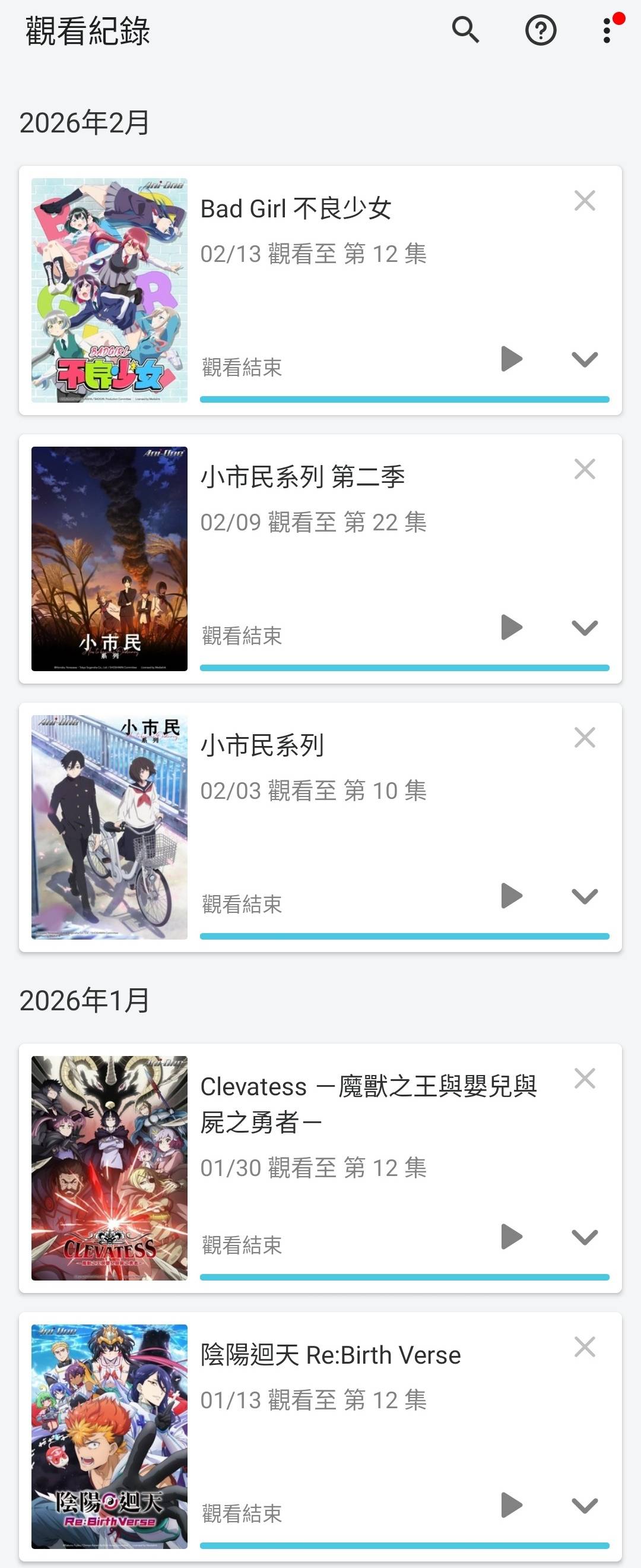641x1568 pixels.
Task: Dismiss 陰陽迴天 Re:Birth Verse record
Action: click(585, 1347)
